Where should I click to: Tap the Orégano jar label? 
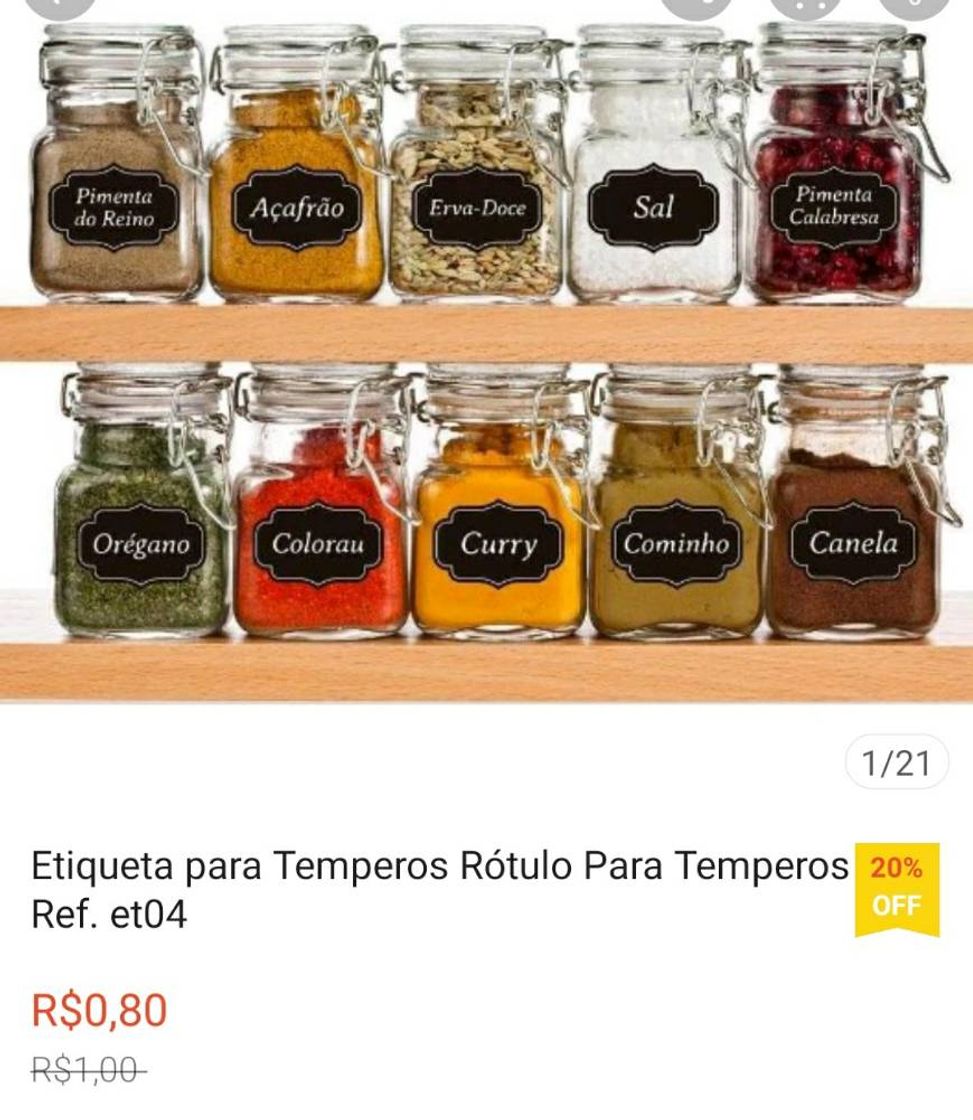coord(141,544)
